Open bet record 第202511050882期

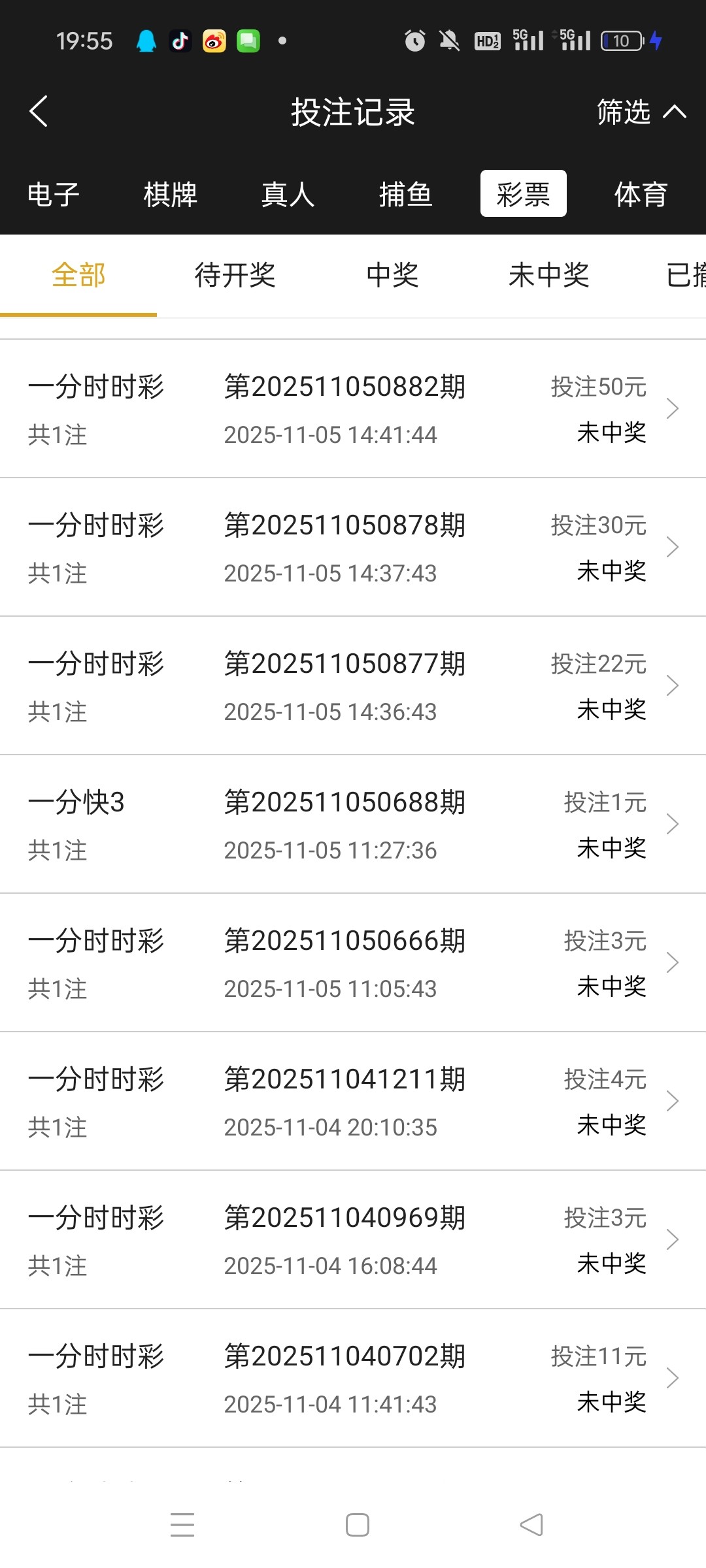tap(353, 409)
